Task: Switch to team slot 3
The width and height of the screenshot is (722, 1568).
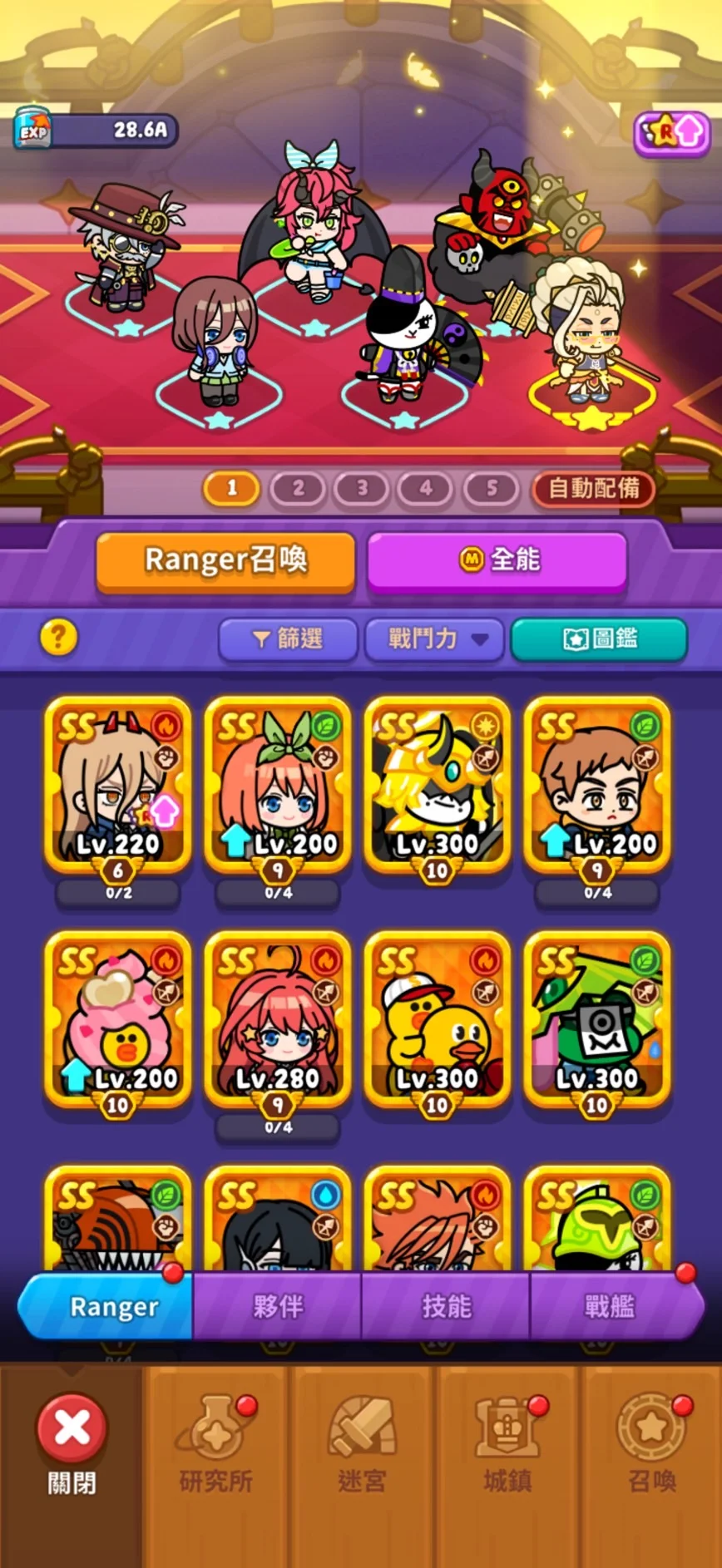Action: (362, 488)
